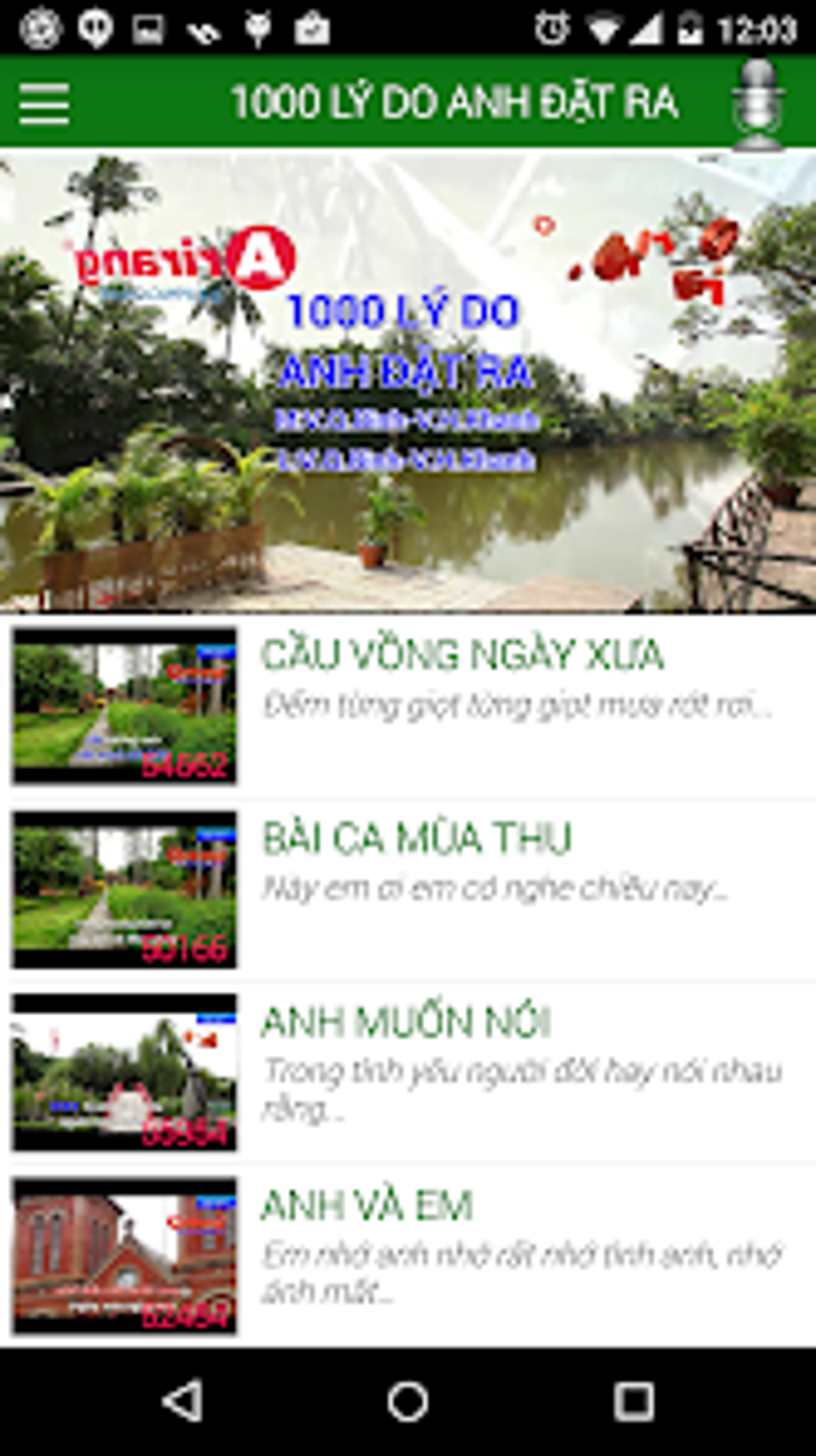
Task: Open the navigation drawer menu
Action: (44, 102)
